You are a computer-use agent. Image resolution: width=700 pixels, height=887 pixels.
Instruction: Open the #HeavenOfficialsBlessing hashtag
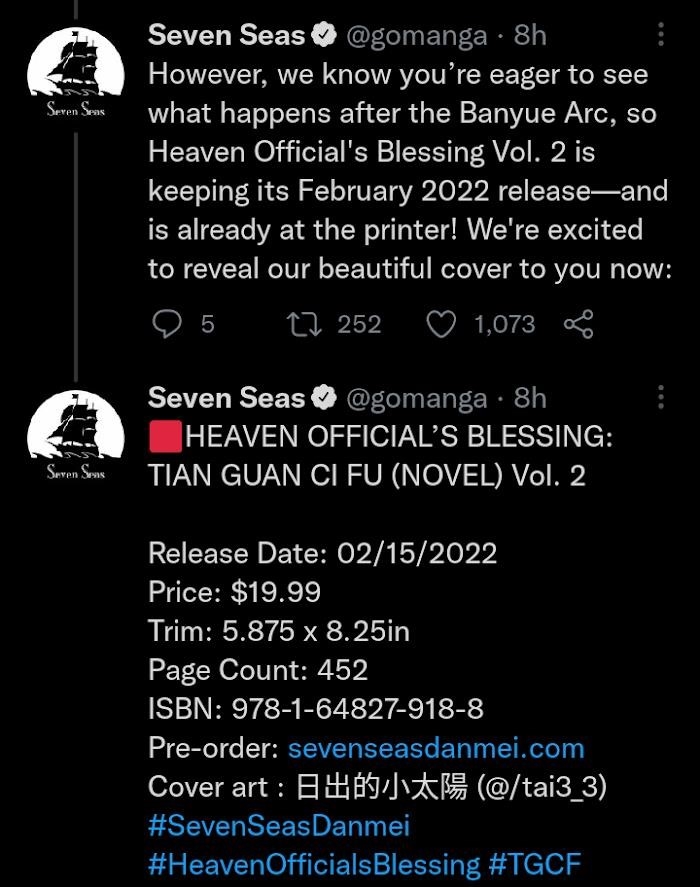[x=314, y=864]
